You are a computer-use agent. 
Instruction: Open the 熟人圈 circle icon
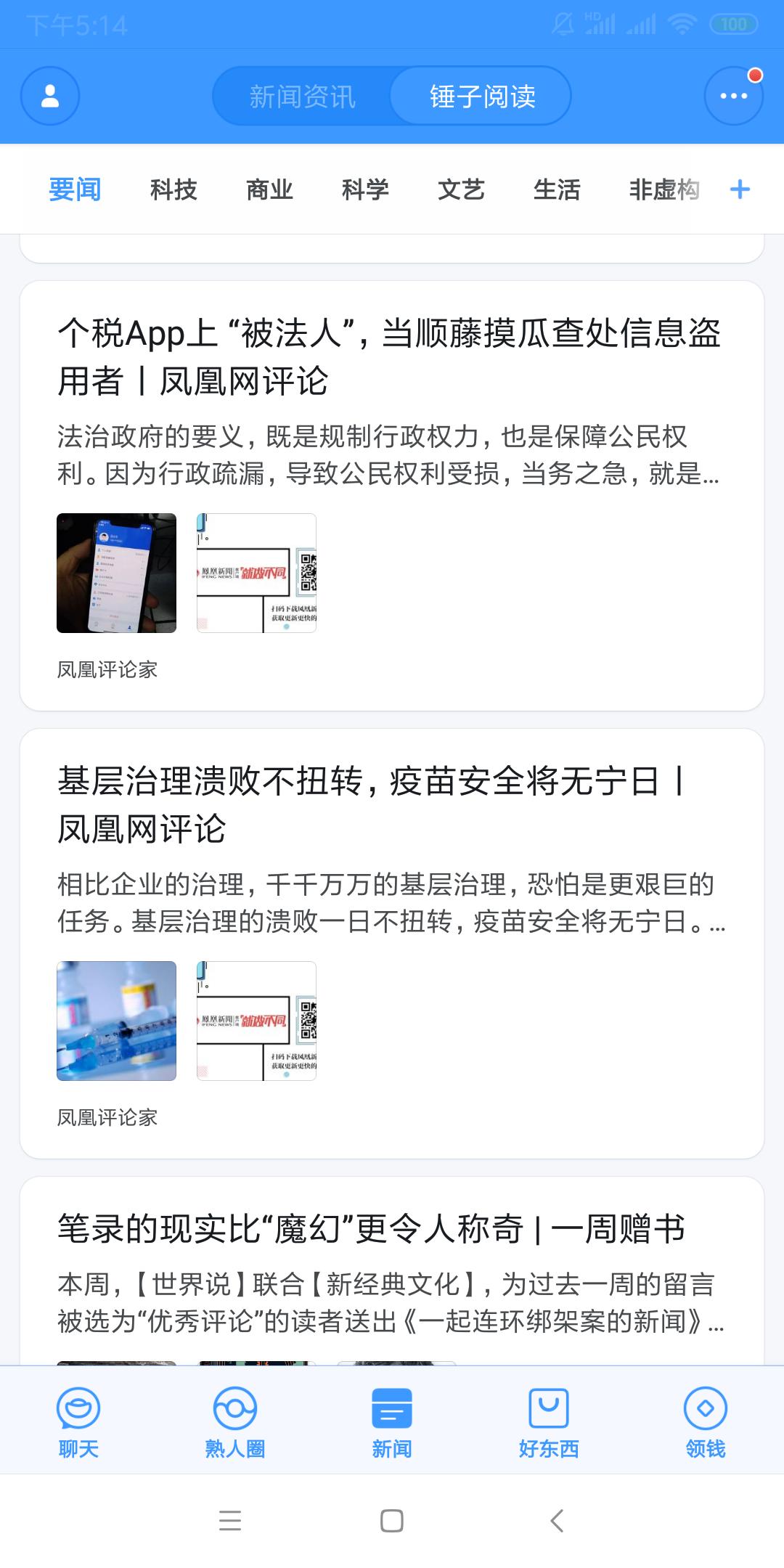[x=234, y=1408]
